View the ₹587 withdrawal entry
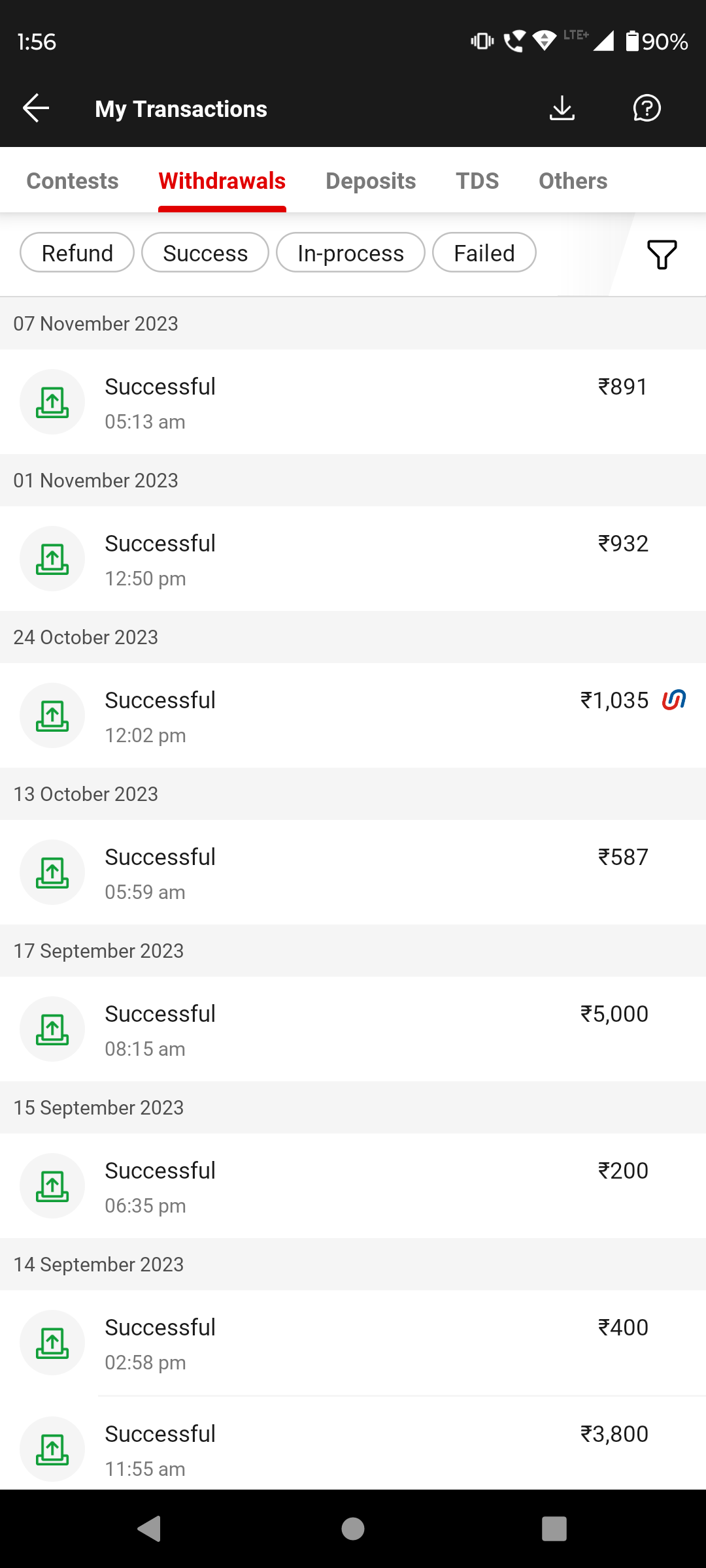 point(353,872)
